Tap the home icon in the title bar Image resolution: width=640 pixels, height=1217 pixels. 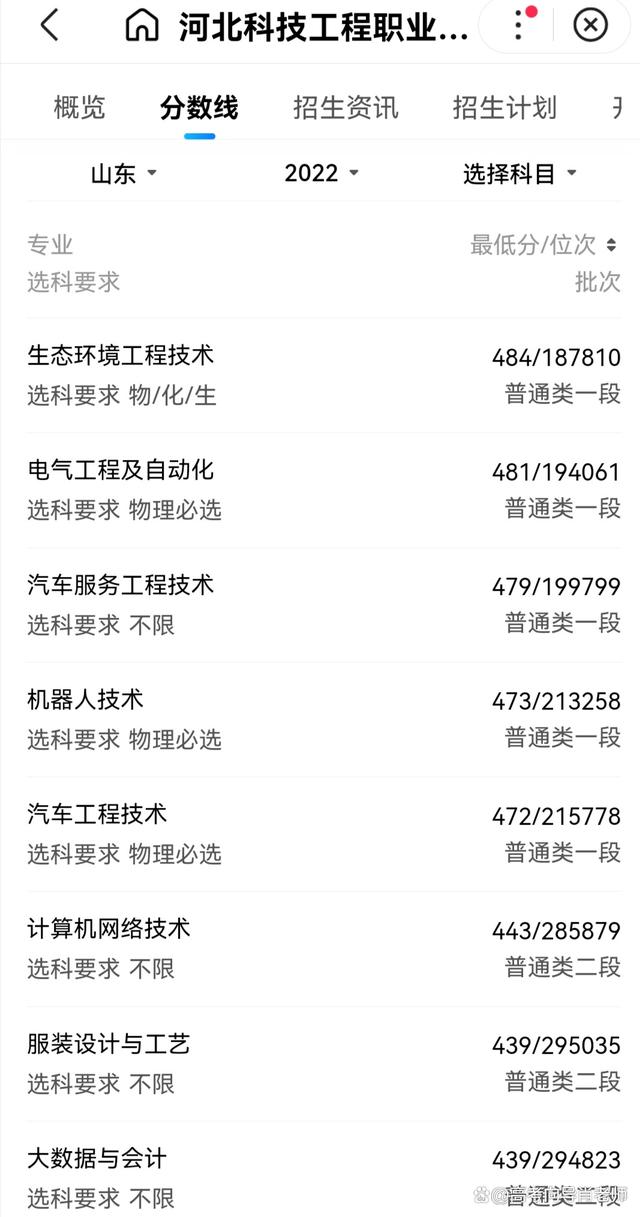pyautogui.click(x=142, y=26)
